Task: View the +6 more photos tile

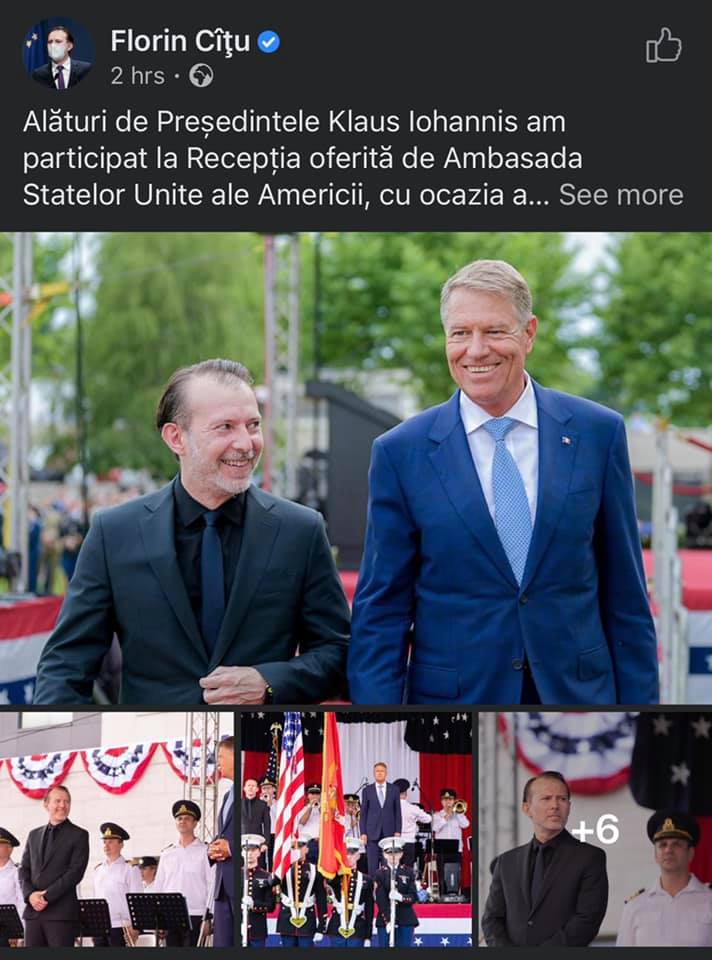Action: (595, 829)
